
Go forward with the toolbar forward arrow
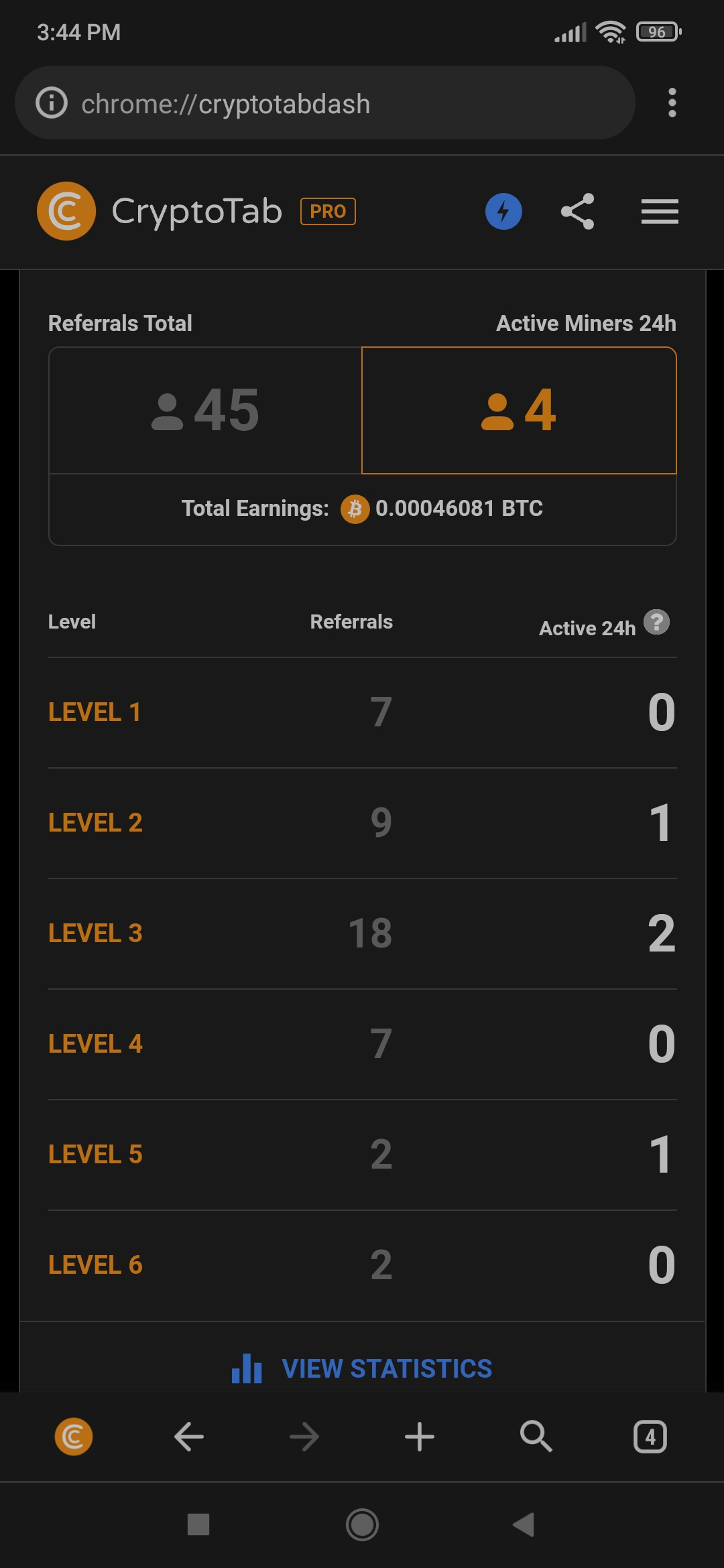[304, 1437]
